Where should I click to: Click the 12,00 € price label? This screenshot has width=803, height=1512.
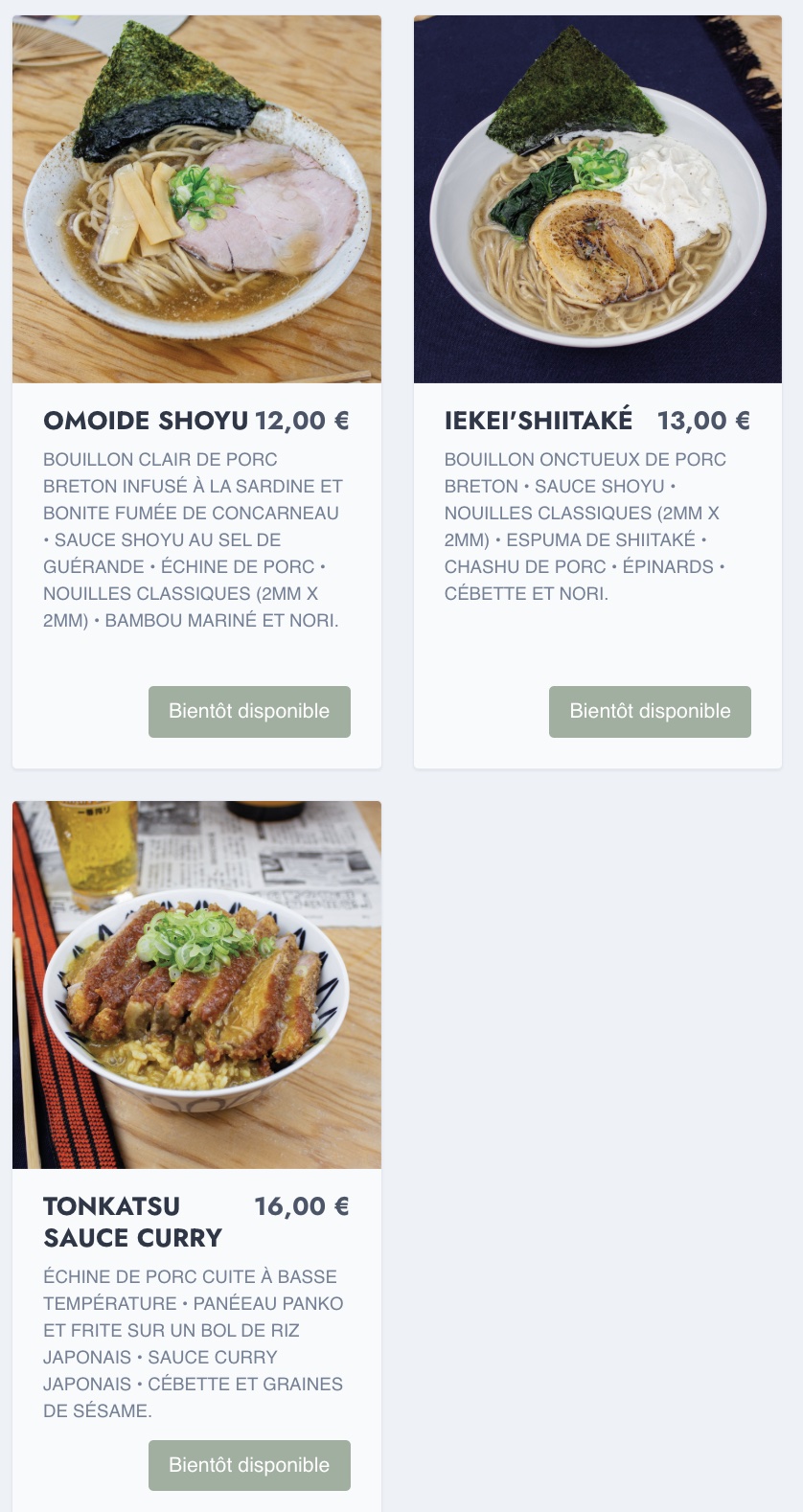pos(302,421)
